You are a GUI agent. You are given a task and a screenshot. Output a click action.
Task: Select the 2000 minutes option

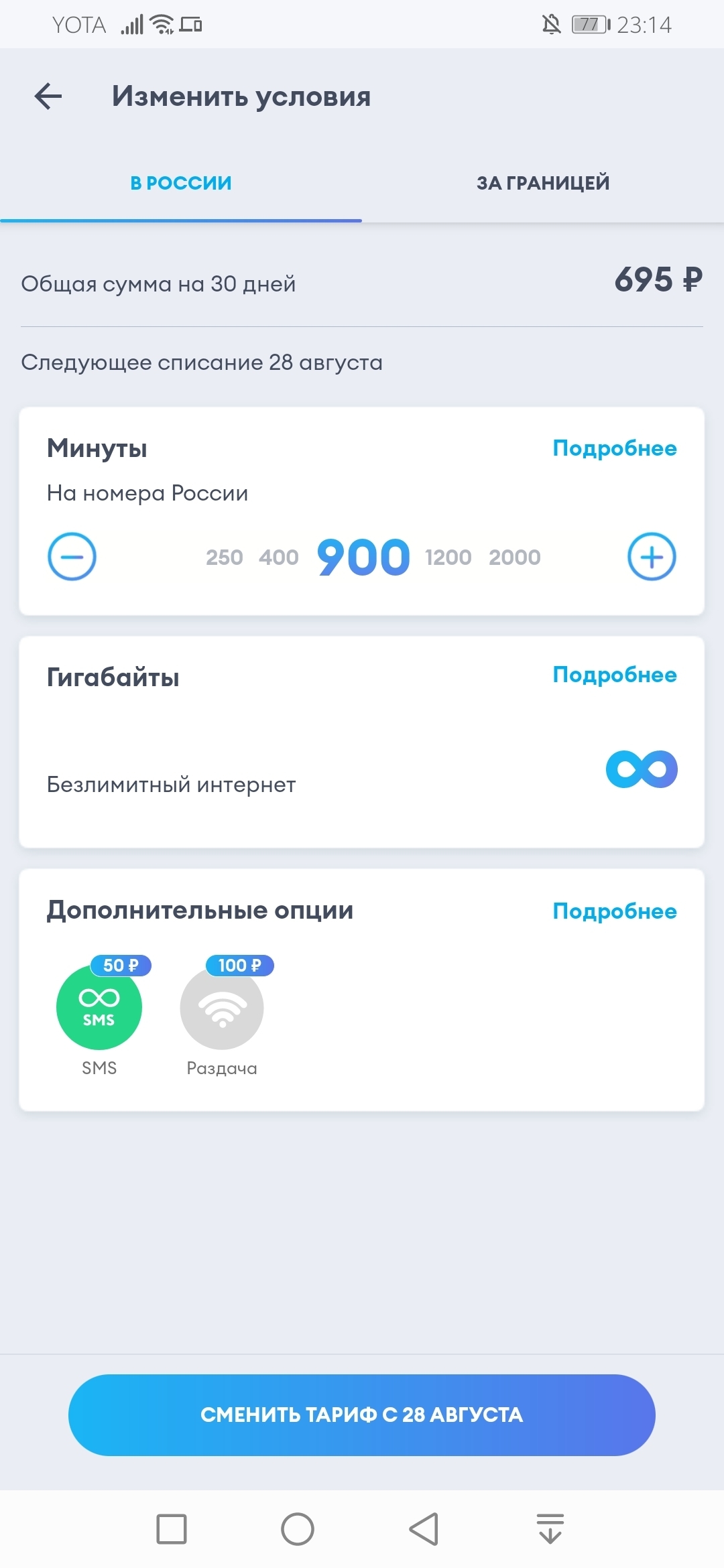pyautogui.click(x=514, y=558)
